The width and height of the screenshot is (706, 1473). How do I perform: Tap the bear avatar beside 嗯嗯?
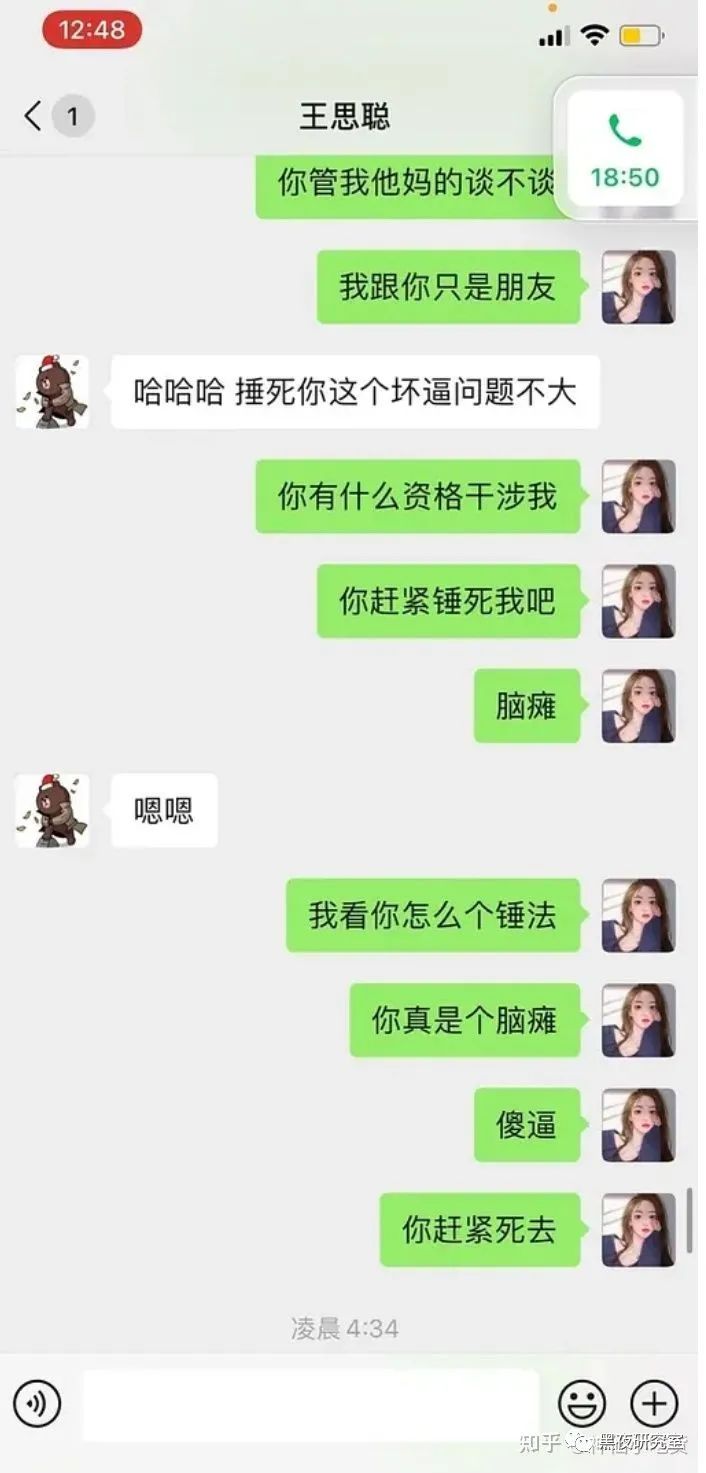coord(52,811)
